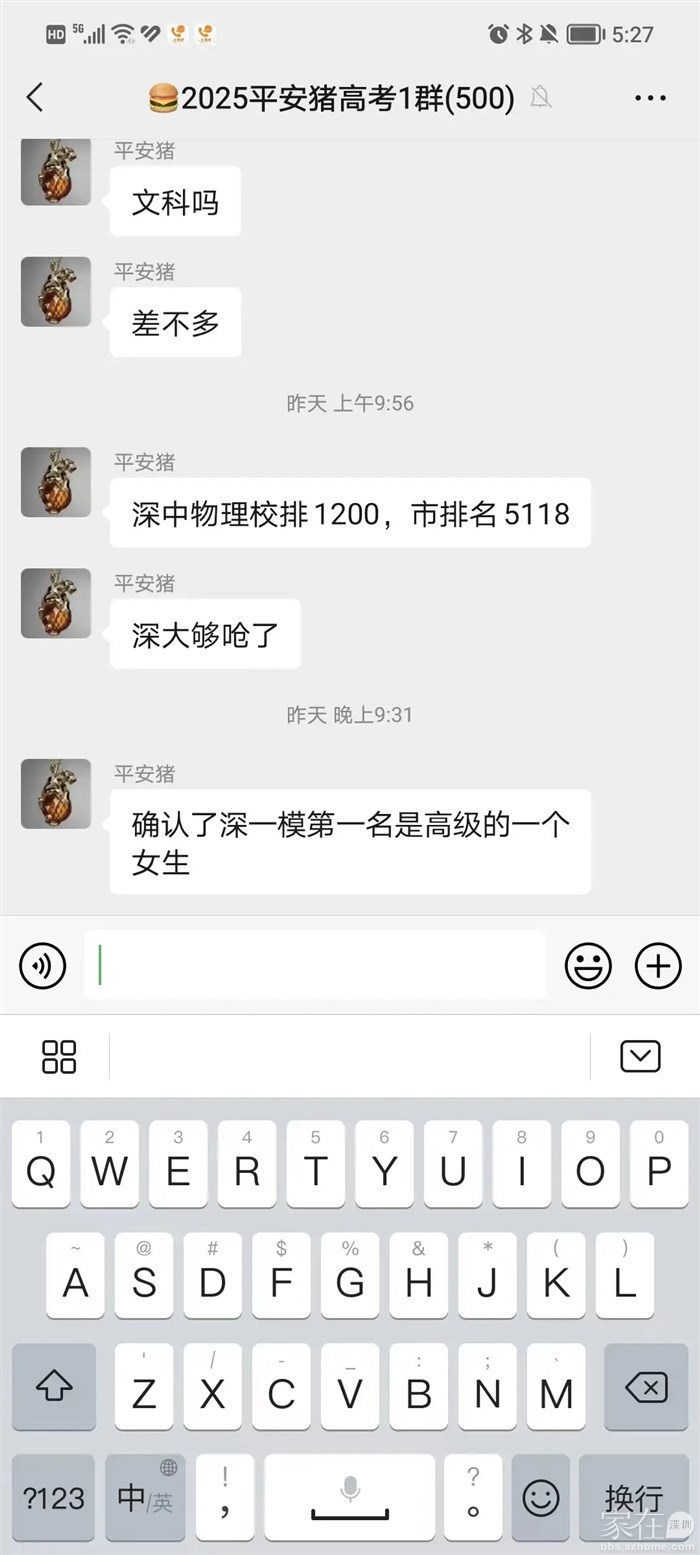The height and width of the screenshot is (1555, 700).
Task: Go back from the group chat
Action: (35, 97)
